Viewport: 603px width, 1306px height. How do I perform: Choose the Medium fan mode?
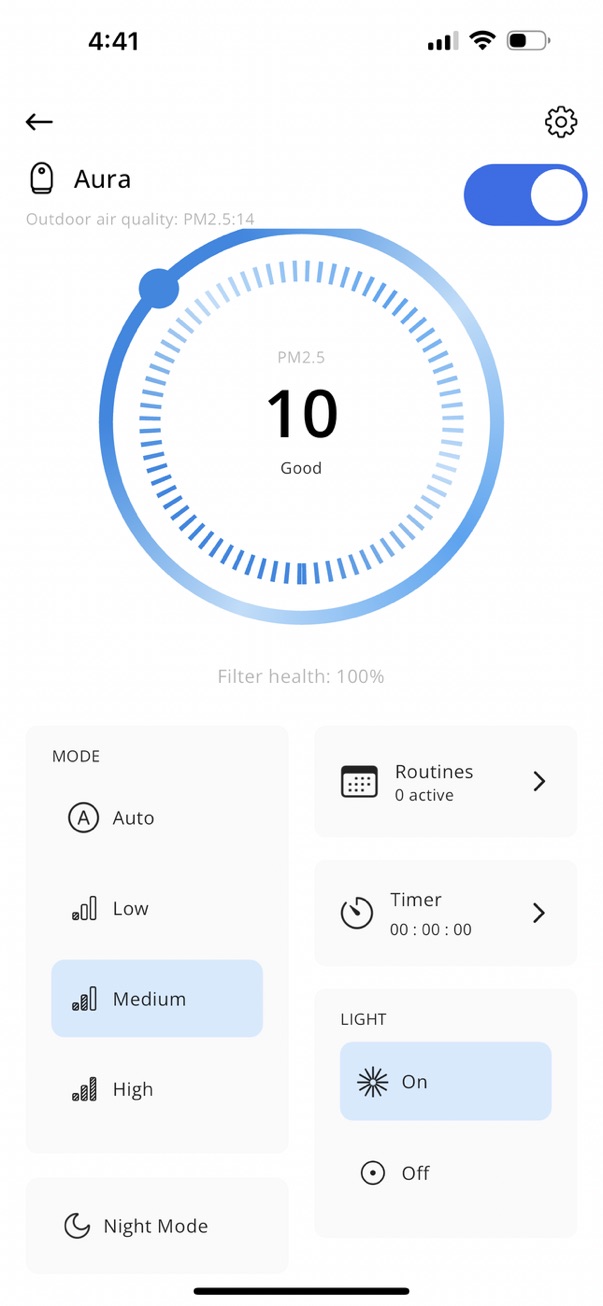point(157,999)
